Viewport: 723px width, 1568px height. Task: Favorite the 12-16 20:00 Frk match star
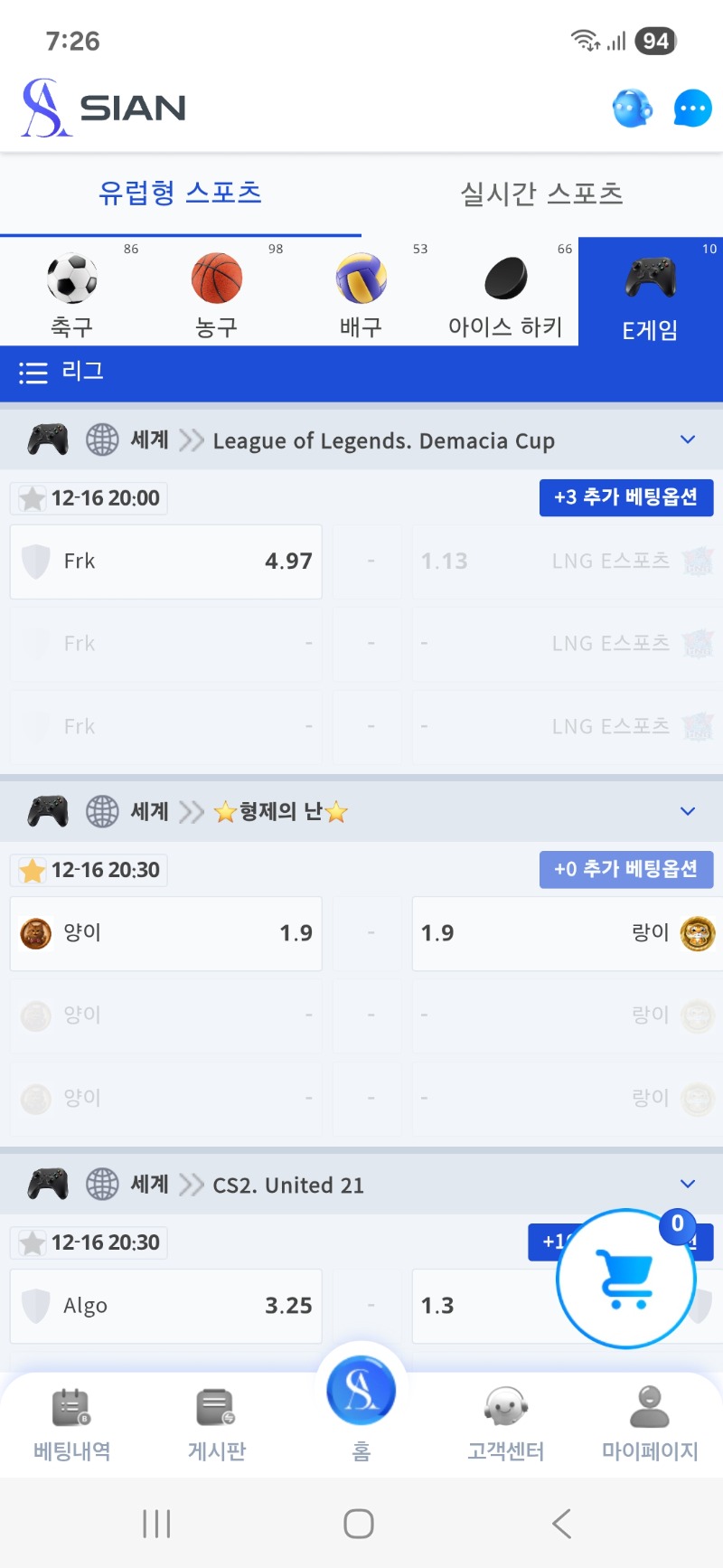[33, 498]
